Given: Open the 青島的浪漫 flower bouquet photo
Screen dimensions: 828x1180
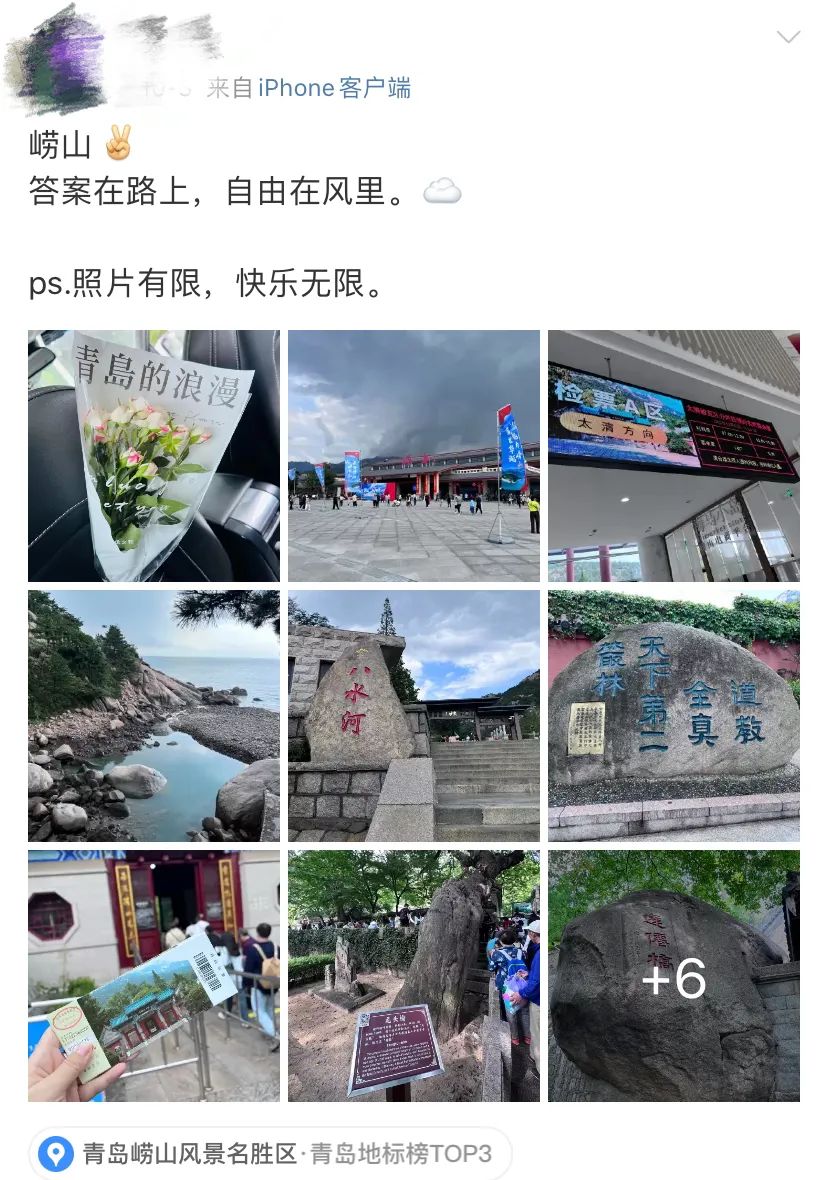Looking at the screenshot, I should click(x=154, y=456).
